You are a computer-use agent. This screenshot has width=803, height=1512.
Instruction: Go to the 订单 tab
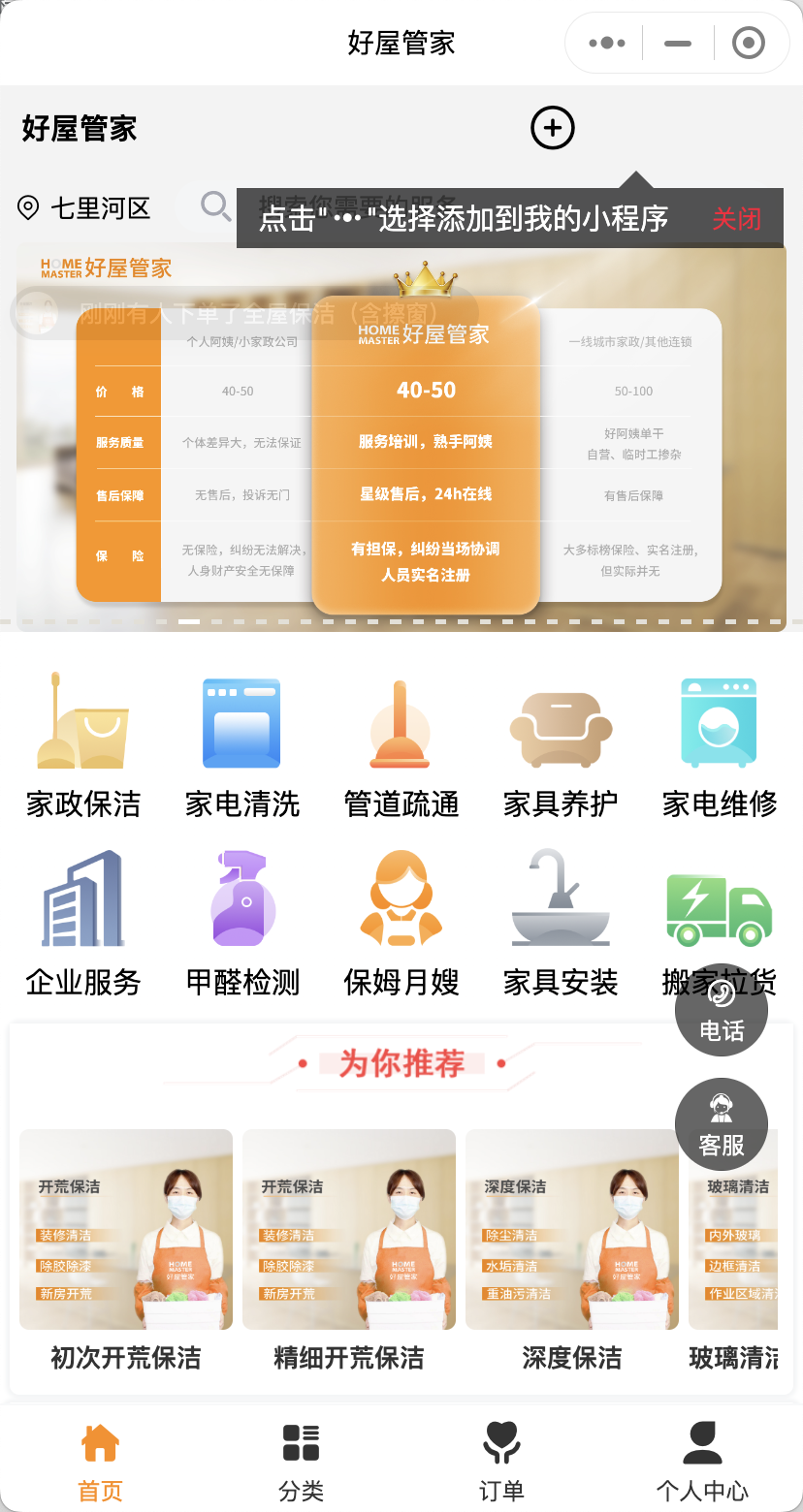click(x=501, y=1462)
